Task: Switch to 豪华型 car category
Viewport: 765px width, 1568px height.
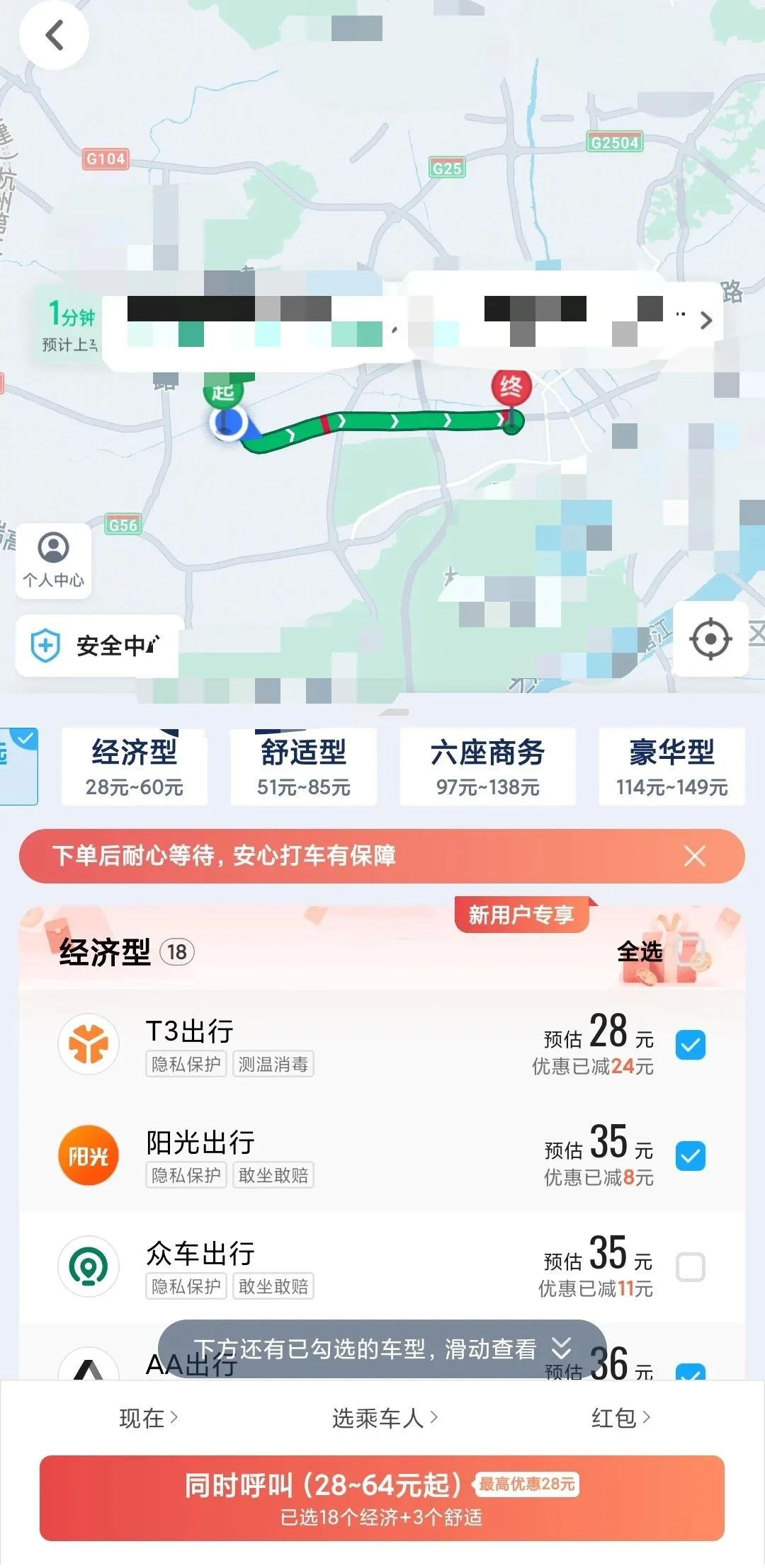Action: (x=671, y=767)
